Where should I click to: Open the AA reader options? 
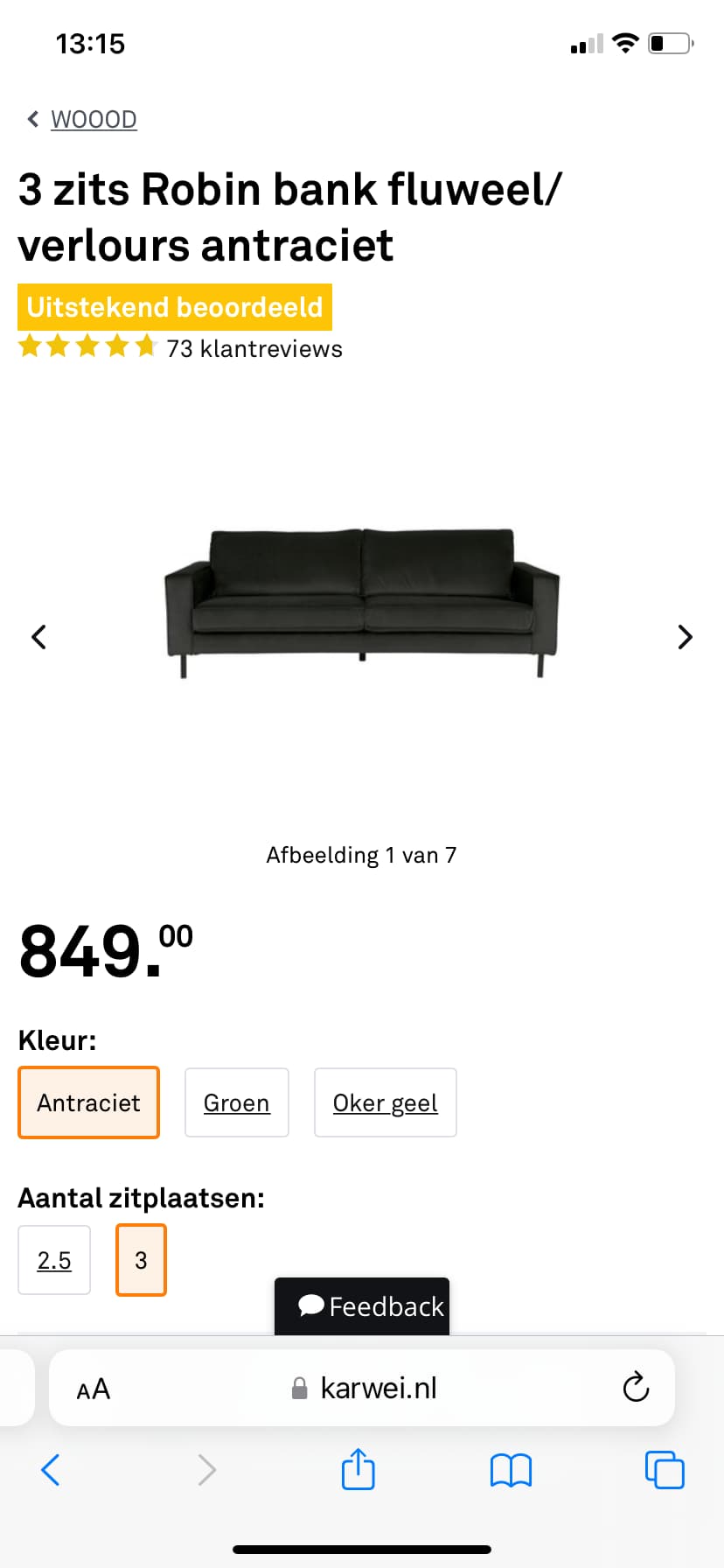(x=94, y=1389)
